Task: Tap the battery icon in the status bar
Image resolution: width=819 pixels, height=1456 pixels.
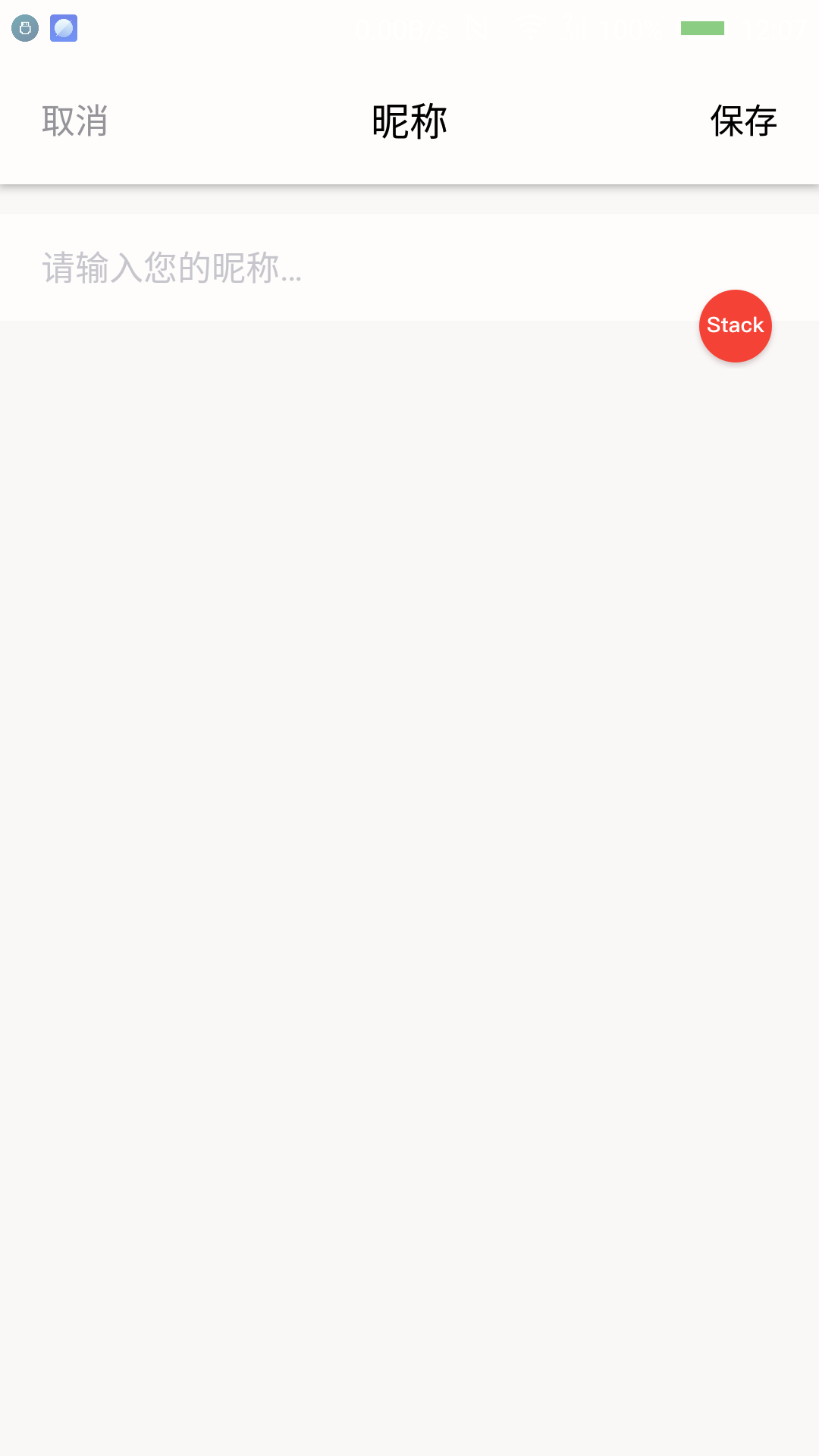Action: tap(701, 27)
